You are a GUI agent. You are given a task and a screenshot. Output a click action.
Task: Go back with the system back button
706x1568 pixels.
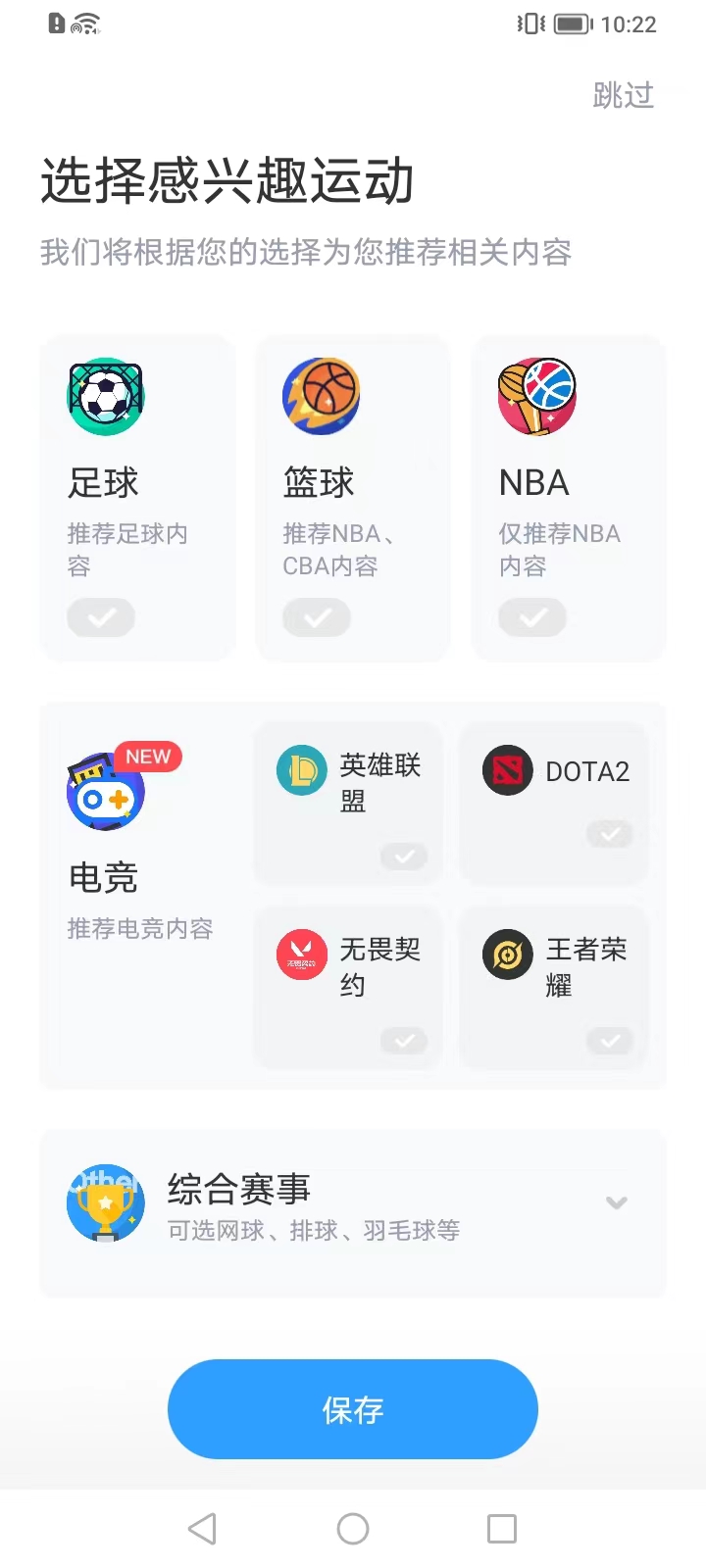(202, 1529)
